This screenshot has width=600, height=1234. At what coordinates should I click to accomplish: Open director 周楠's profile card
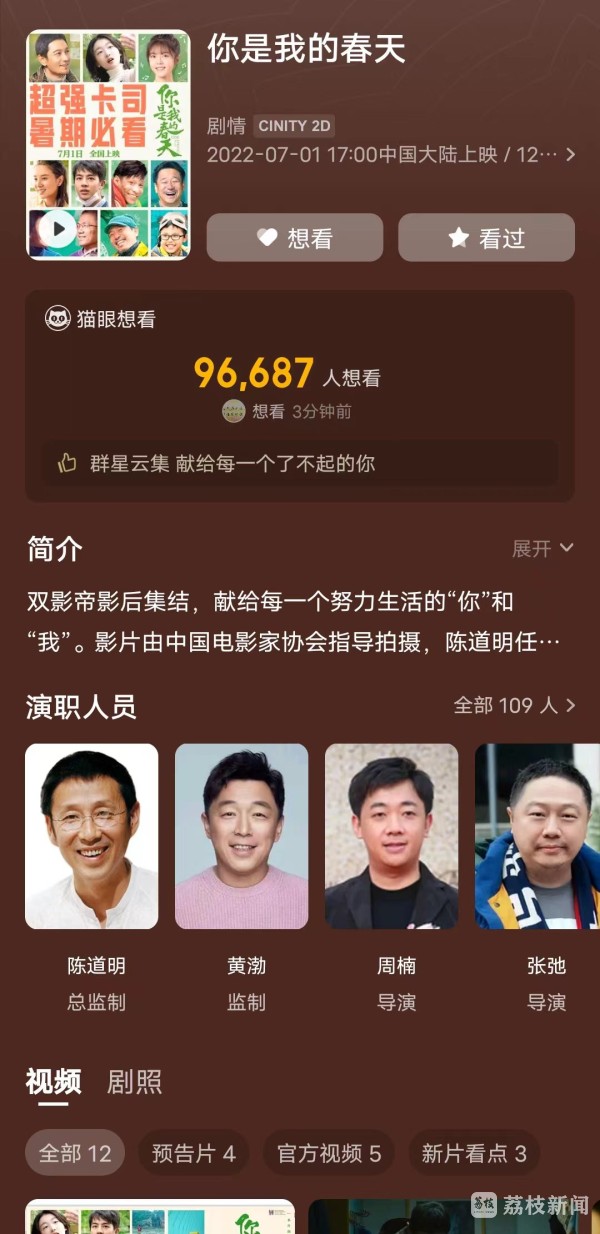pyautogui.click(x=392, y=837)
